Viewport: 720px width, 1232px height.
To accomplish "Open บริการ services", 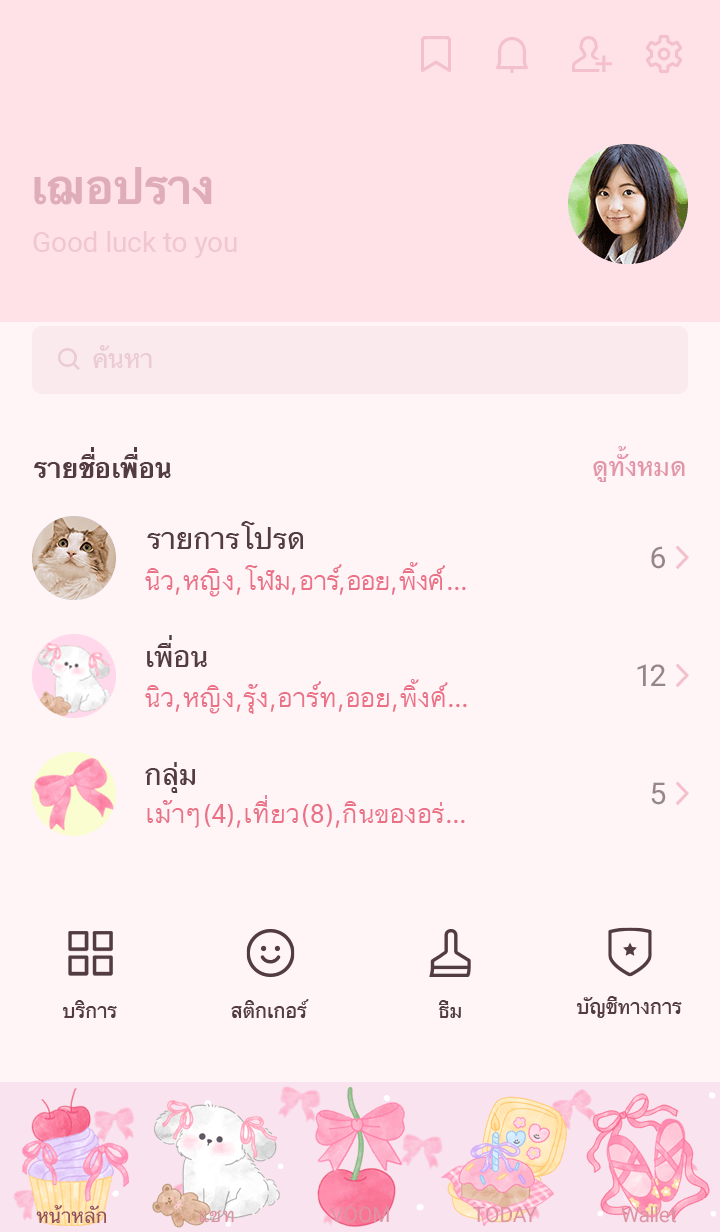I will click(x=90, y=973).
